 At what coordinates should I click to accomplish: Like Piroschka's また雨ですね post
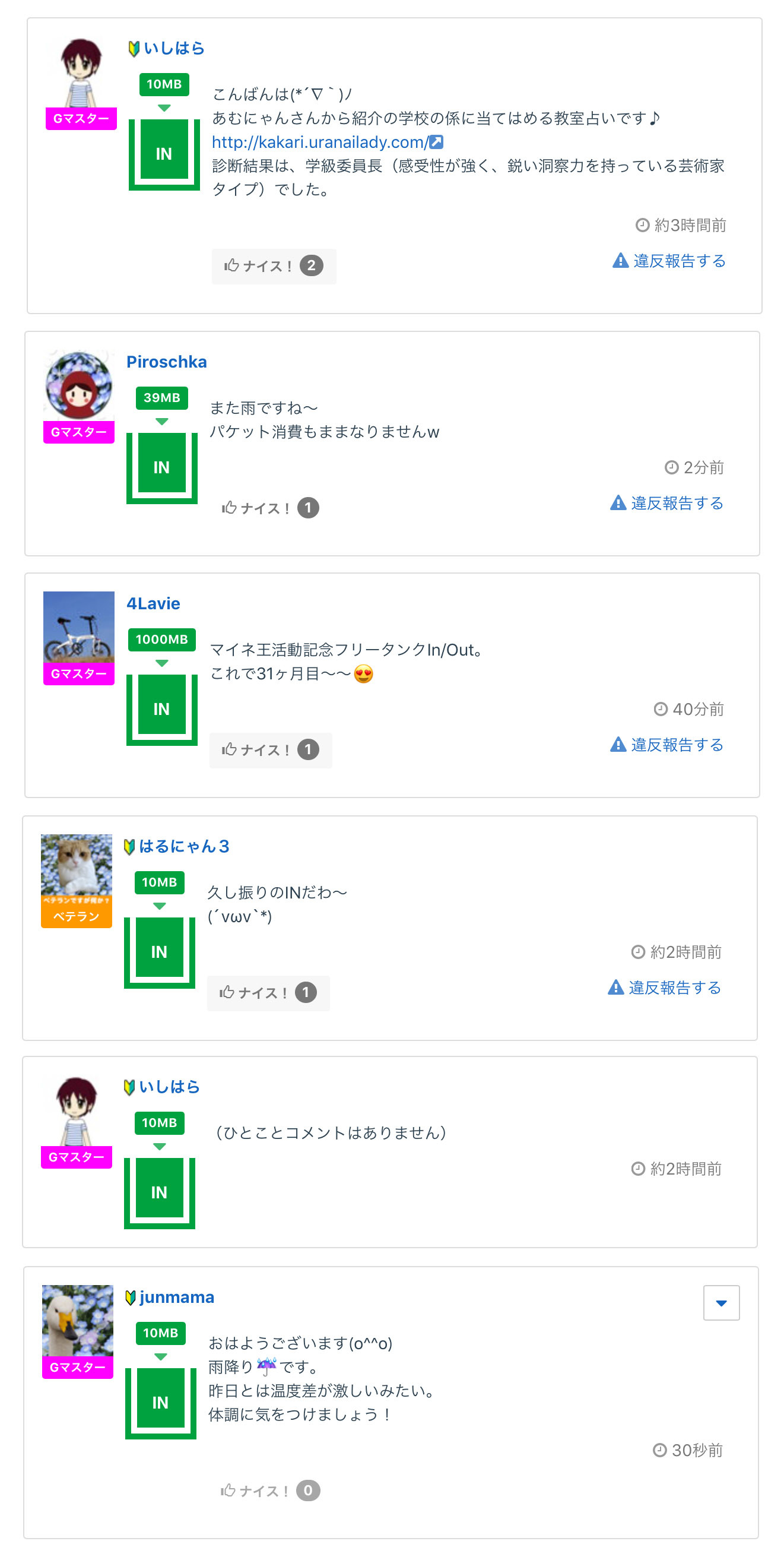[x=270, y=508]
